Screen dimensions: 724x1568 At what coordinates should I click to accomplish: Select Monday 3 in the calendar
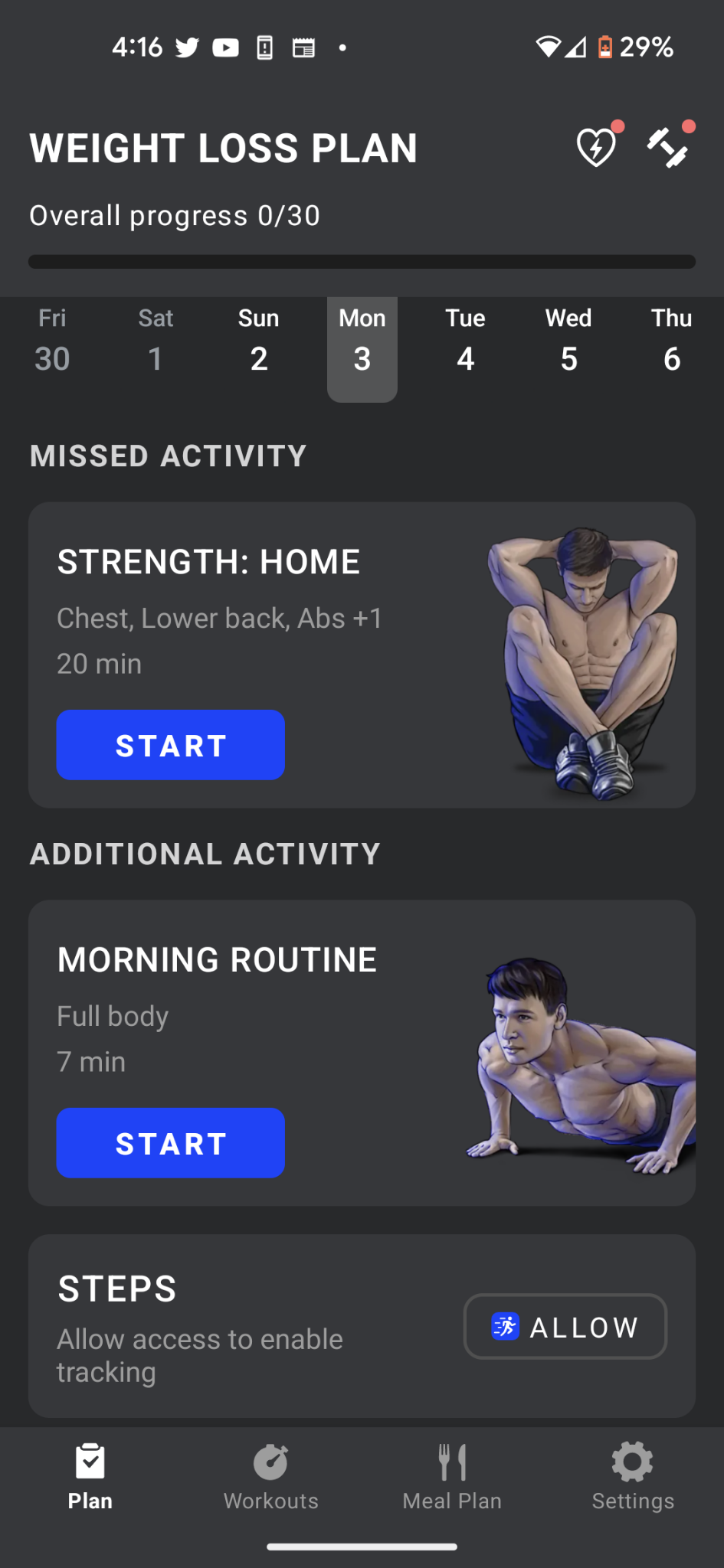[x=362, y=341]
